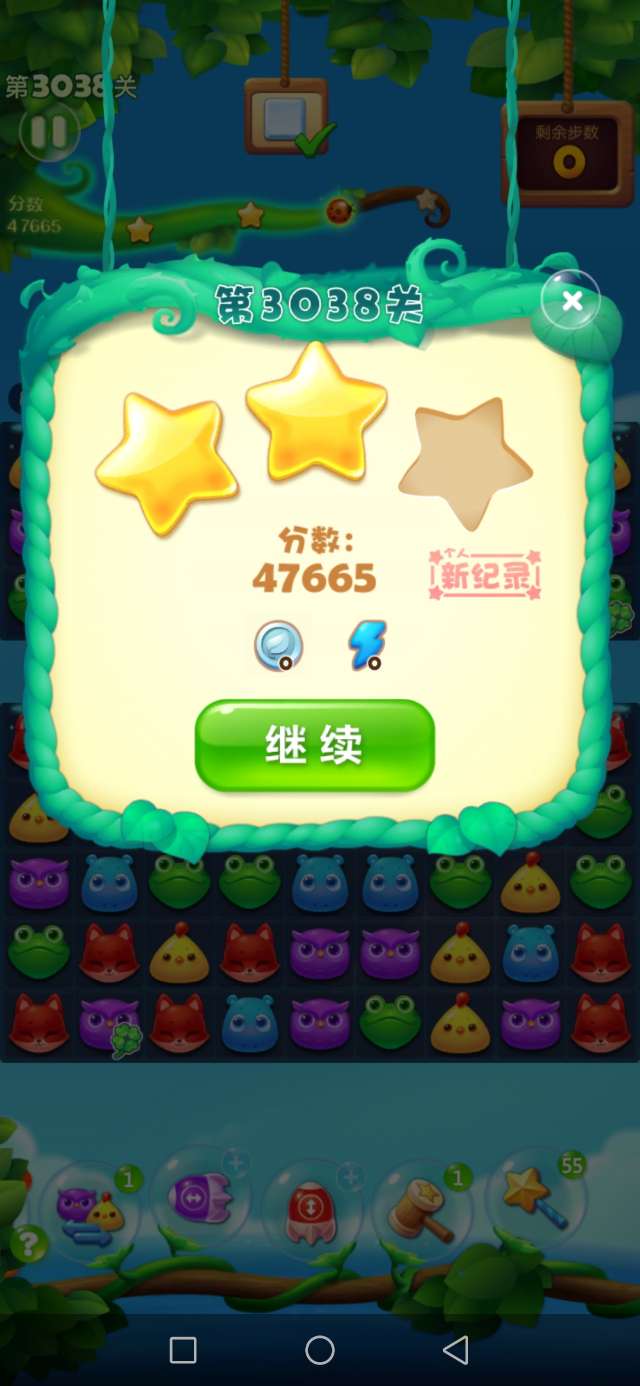Image resolution: width=640 pixels, height=1386 pixels.
Task: Select the red vertical rocket booster
Action: (310, 1209)
